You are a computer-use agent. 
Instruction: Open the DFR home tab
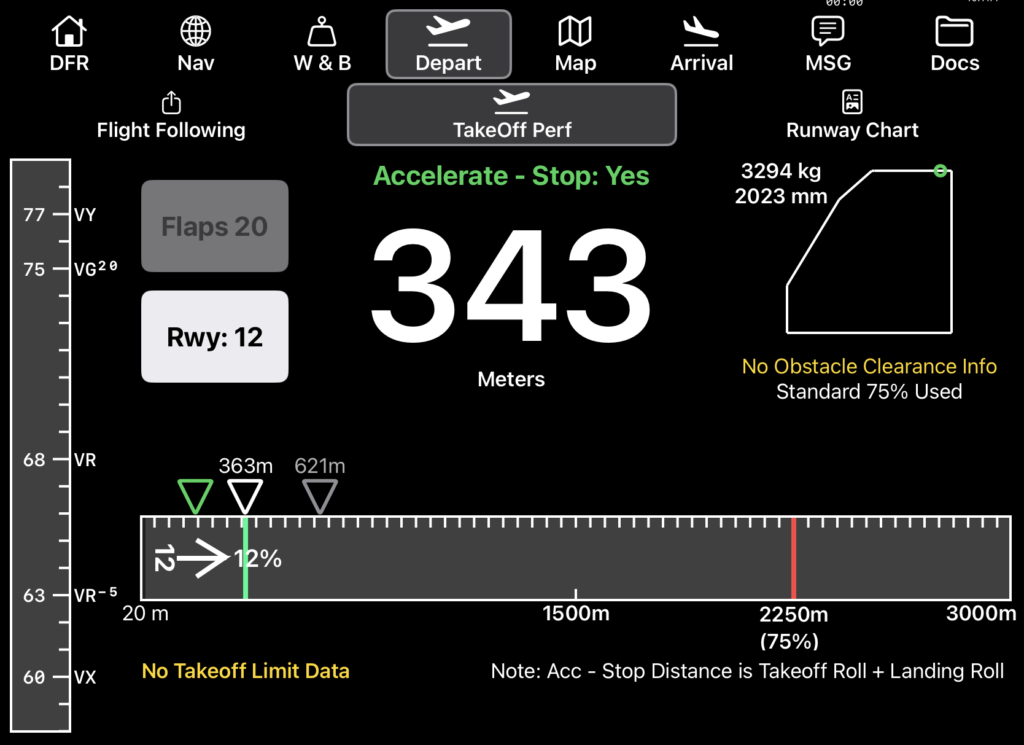[69, 45]
